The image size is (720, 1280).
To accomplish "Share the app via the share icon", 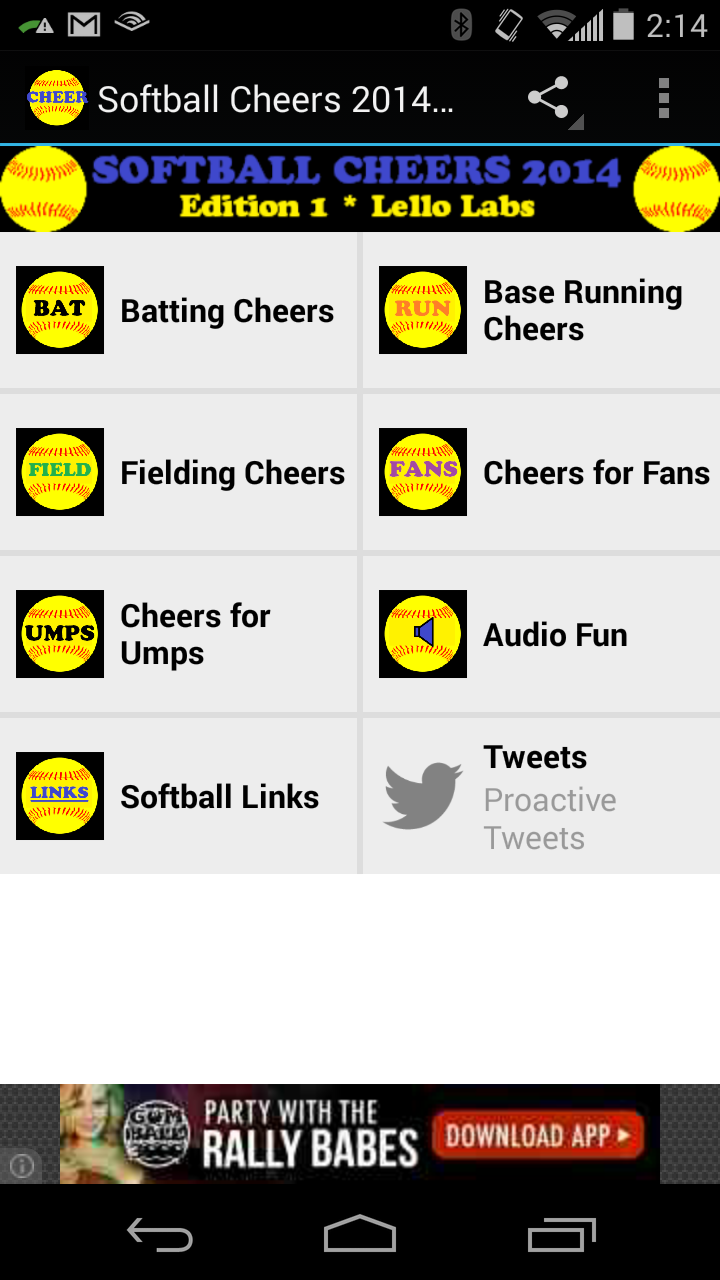I will (x=549, y=99).
